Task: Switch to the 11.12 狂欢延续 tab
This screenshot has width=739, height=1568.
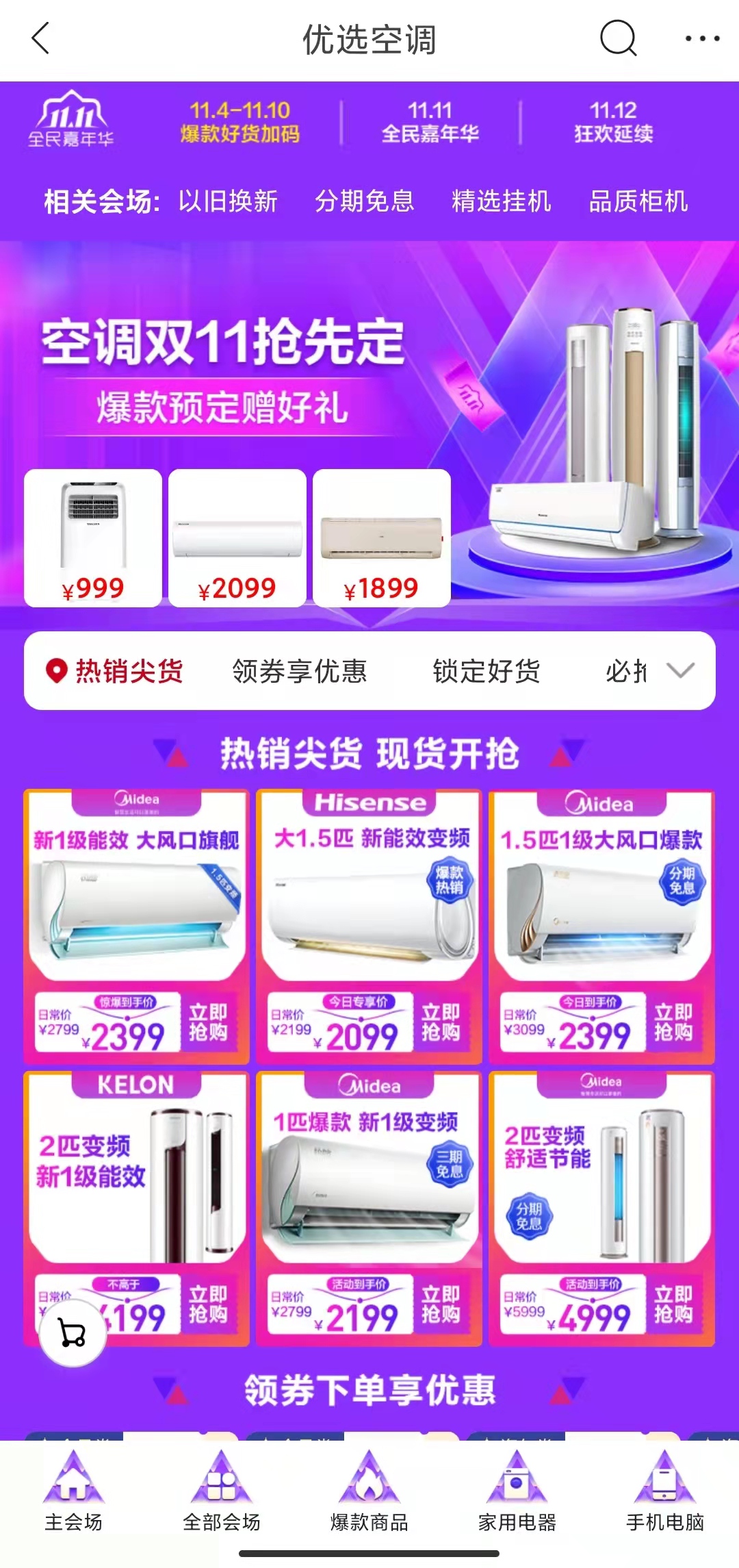Action: tap(613, 121)
